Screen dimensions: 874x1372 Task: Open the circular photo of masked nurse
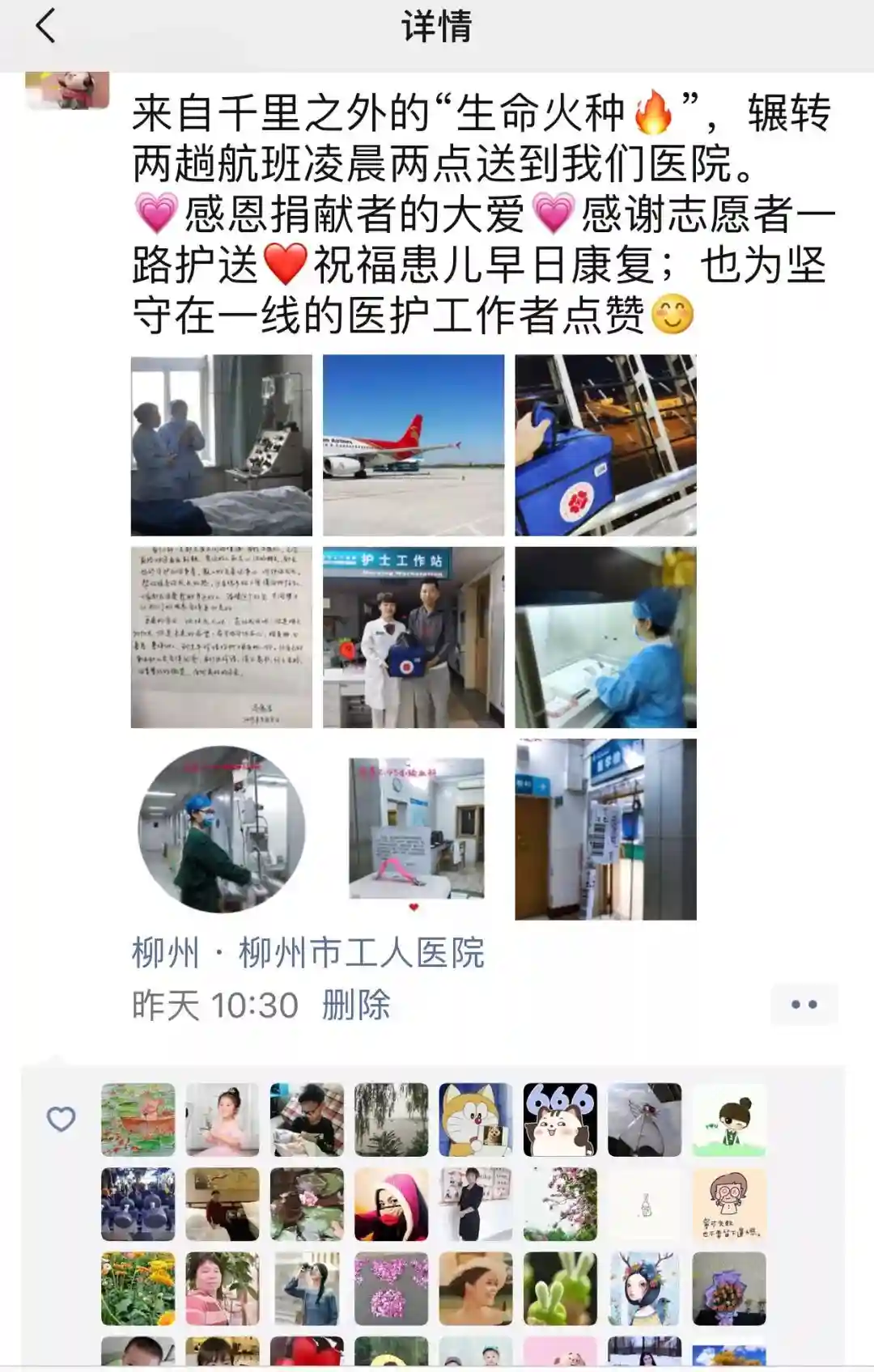click(x=222, y=829)
